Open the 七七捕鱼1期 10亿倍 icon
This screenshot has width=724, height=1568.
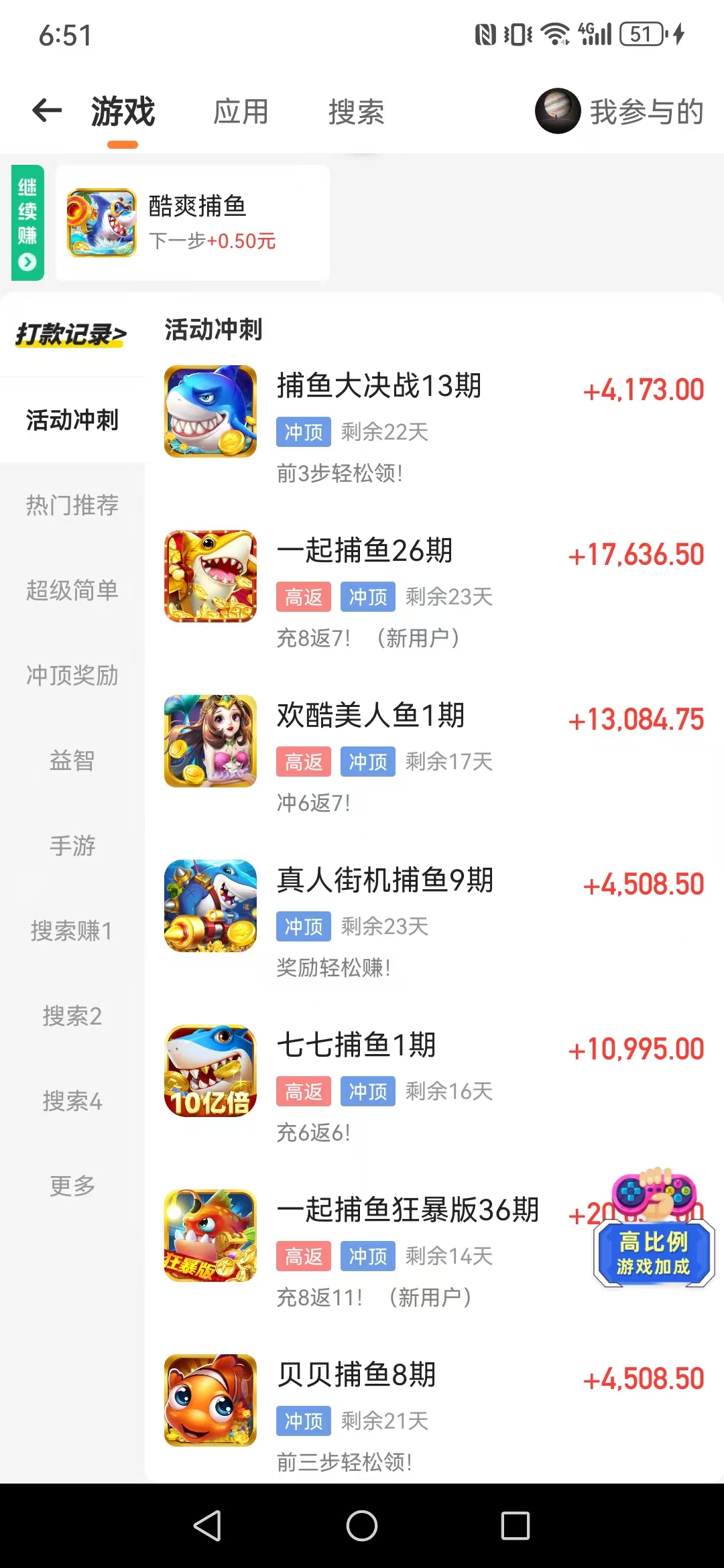point(210,1071)
